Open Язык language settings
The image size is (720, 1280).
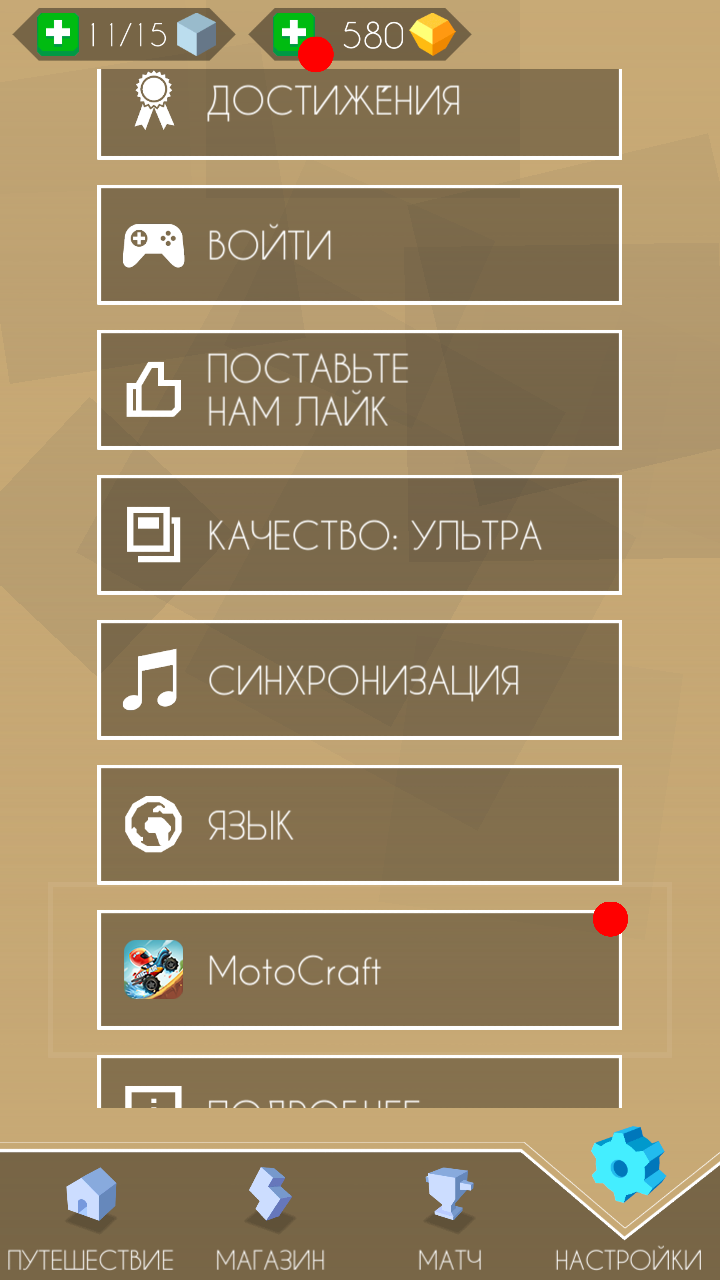coord(359,825)
